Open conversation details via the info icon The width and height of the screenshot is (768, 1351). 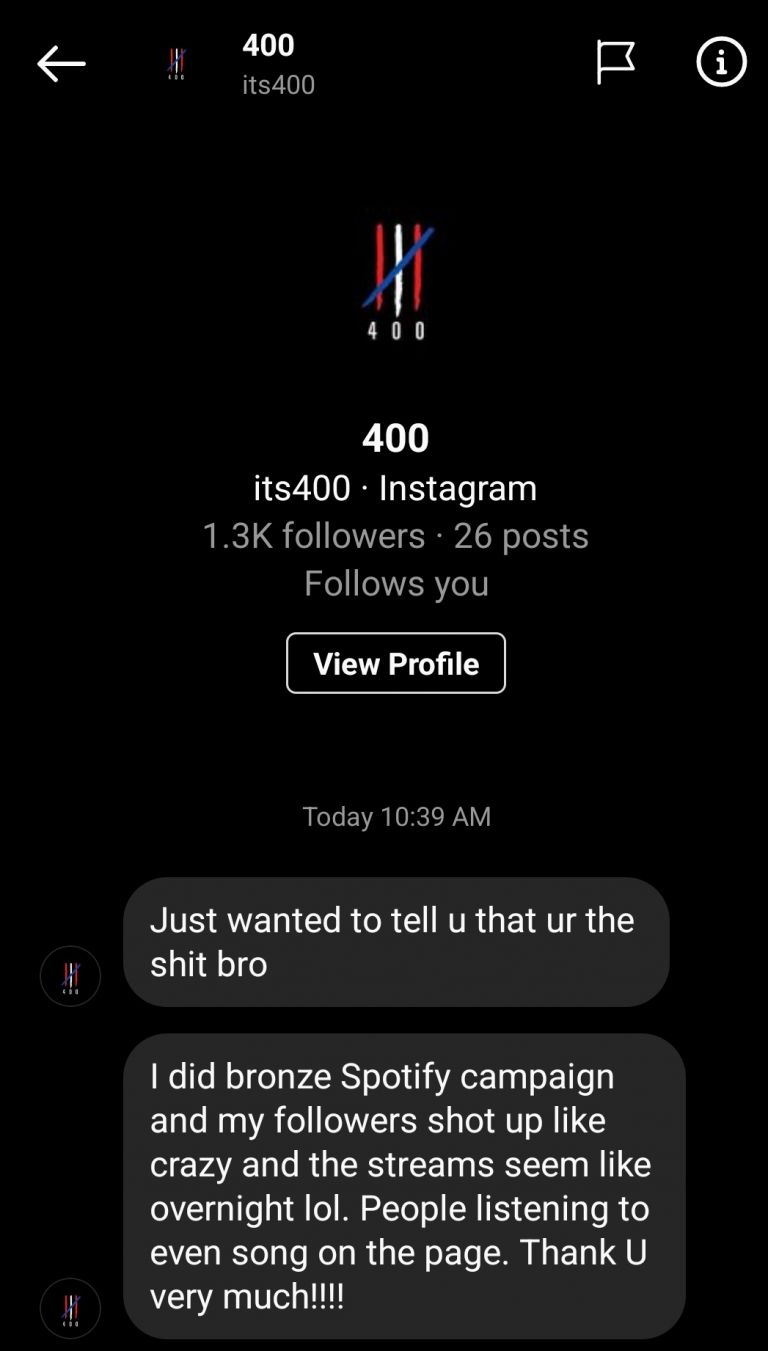click(720, 63)
